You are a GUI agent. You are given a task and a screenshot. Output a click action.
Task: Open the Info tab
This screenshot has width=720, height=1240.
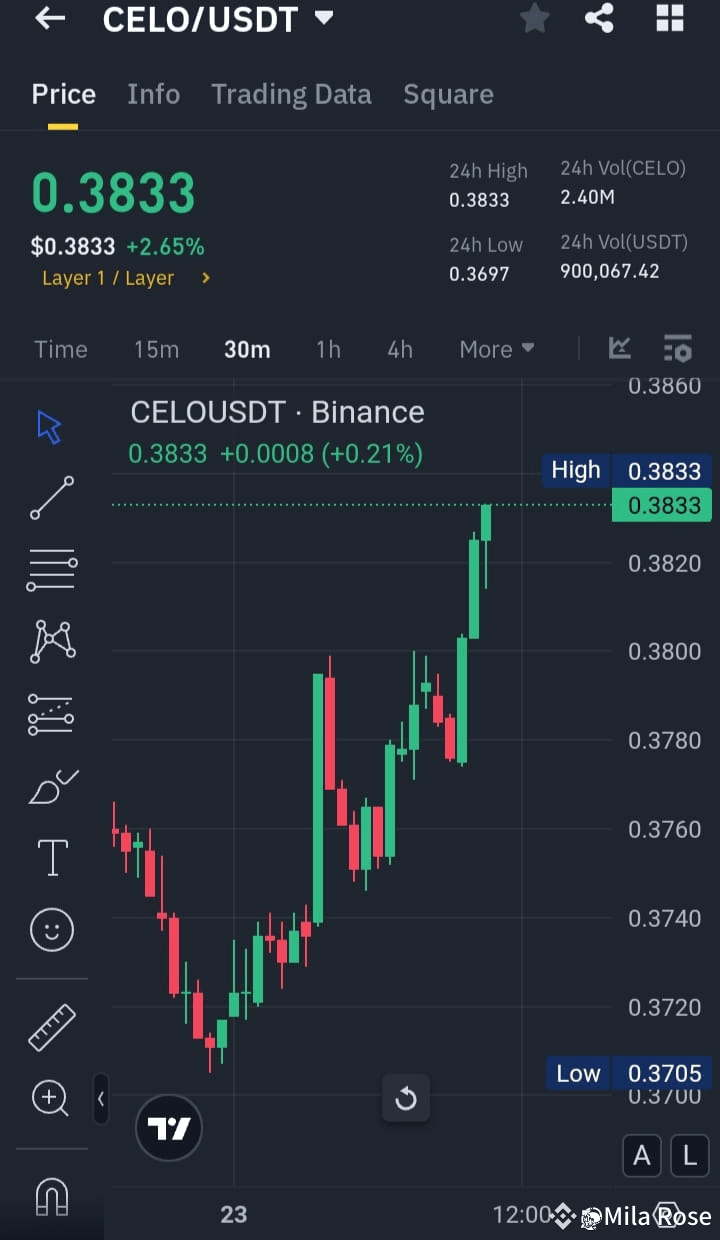153,94
